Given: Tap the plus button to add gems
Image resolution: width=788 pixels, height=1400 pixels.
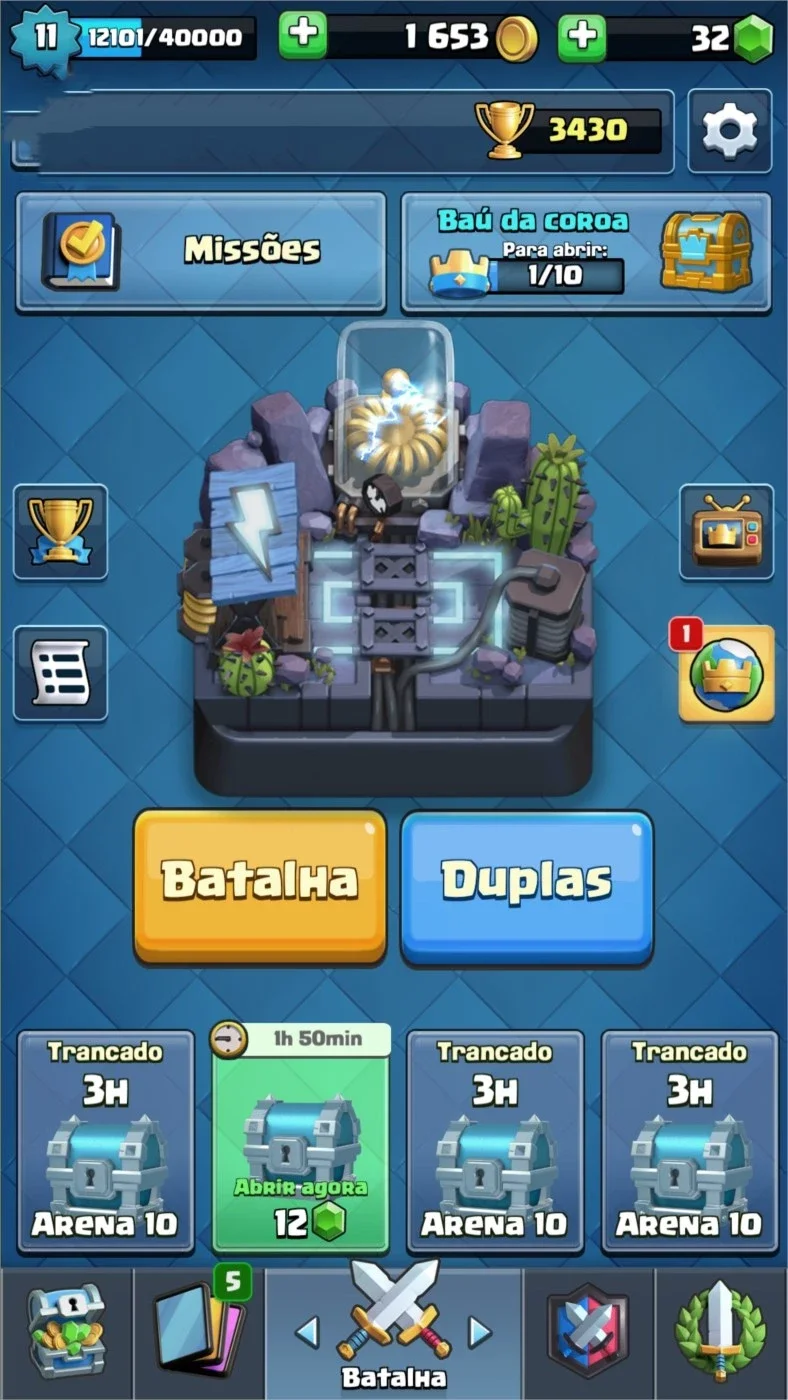Looking at the screenshot, I should coord(582,37).
